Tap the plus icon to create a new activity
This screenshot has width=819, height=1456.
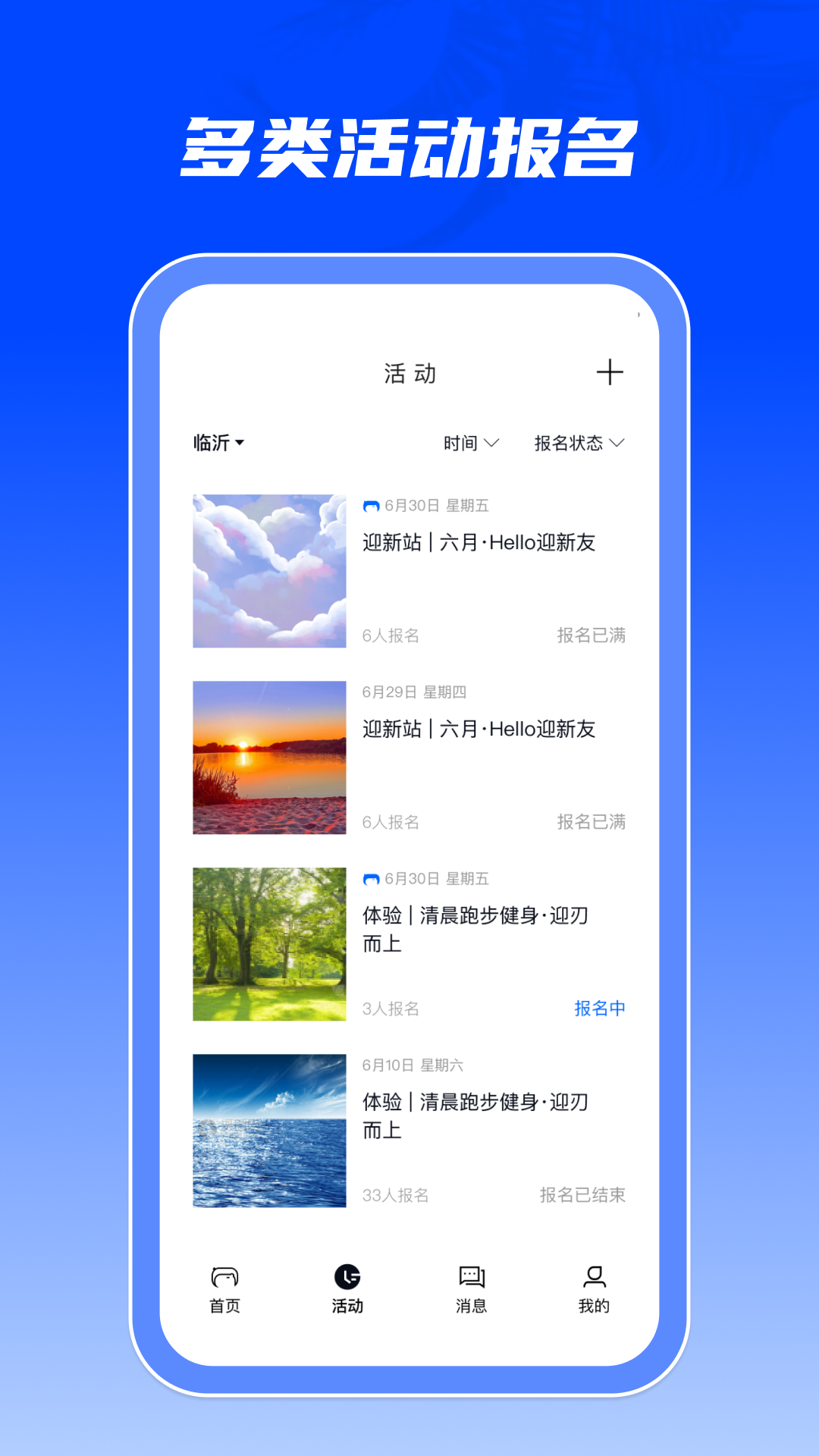point(610,372)
